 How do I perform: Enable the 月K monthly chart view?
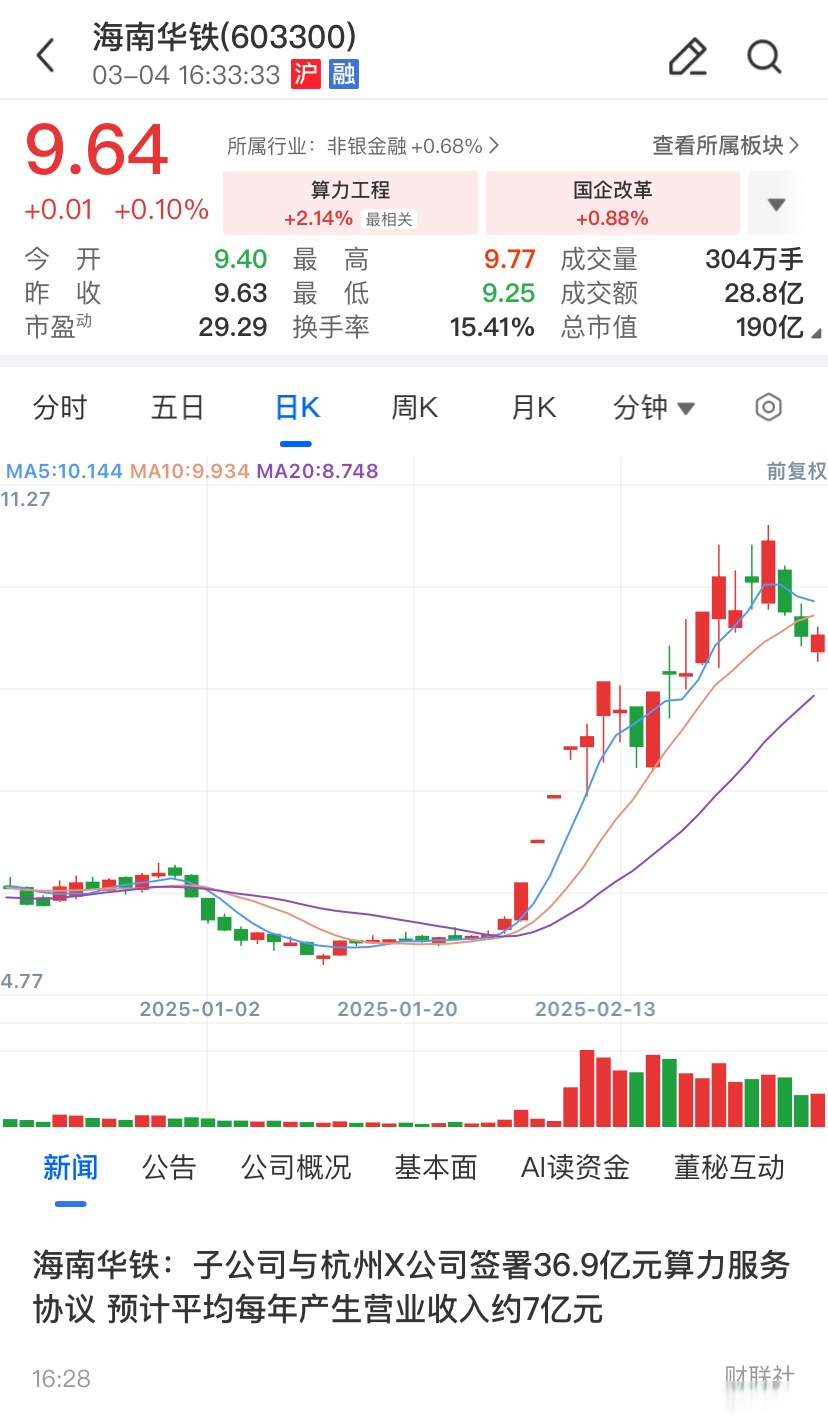point(532,407)
